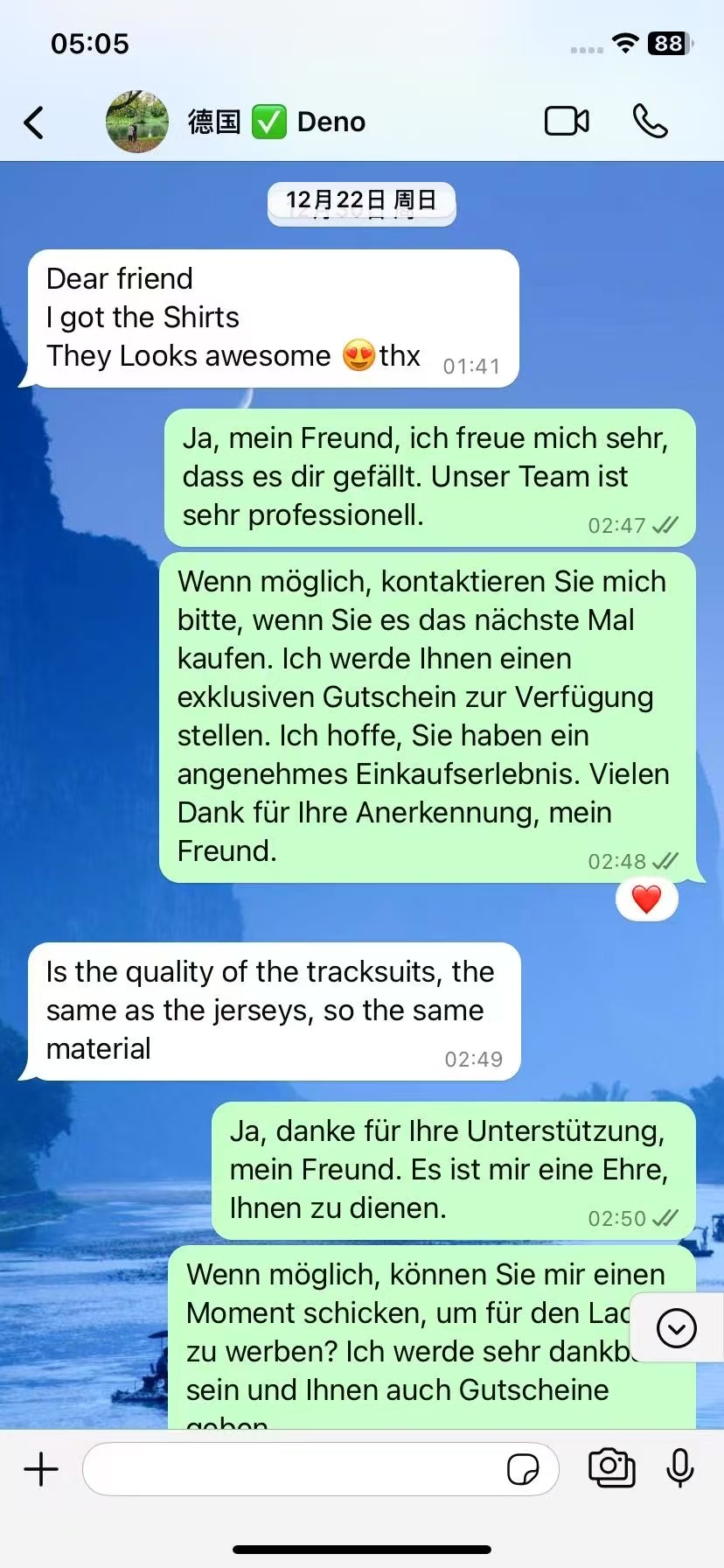
Task: View the heart reaction on the message
Action: 646,899
